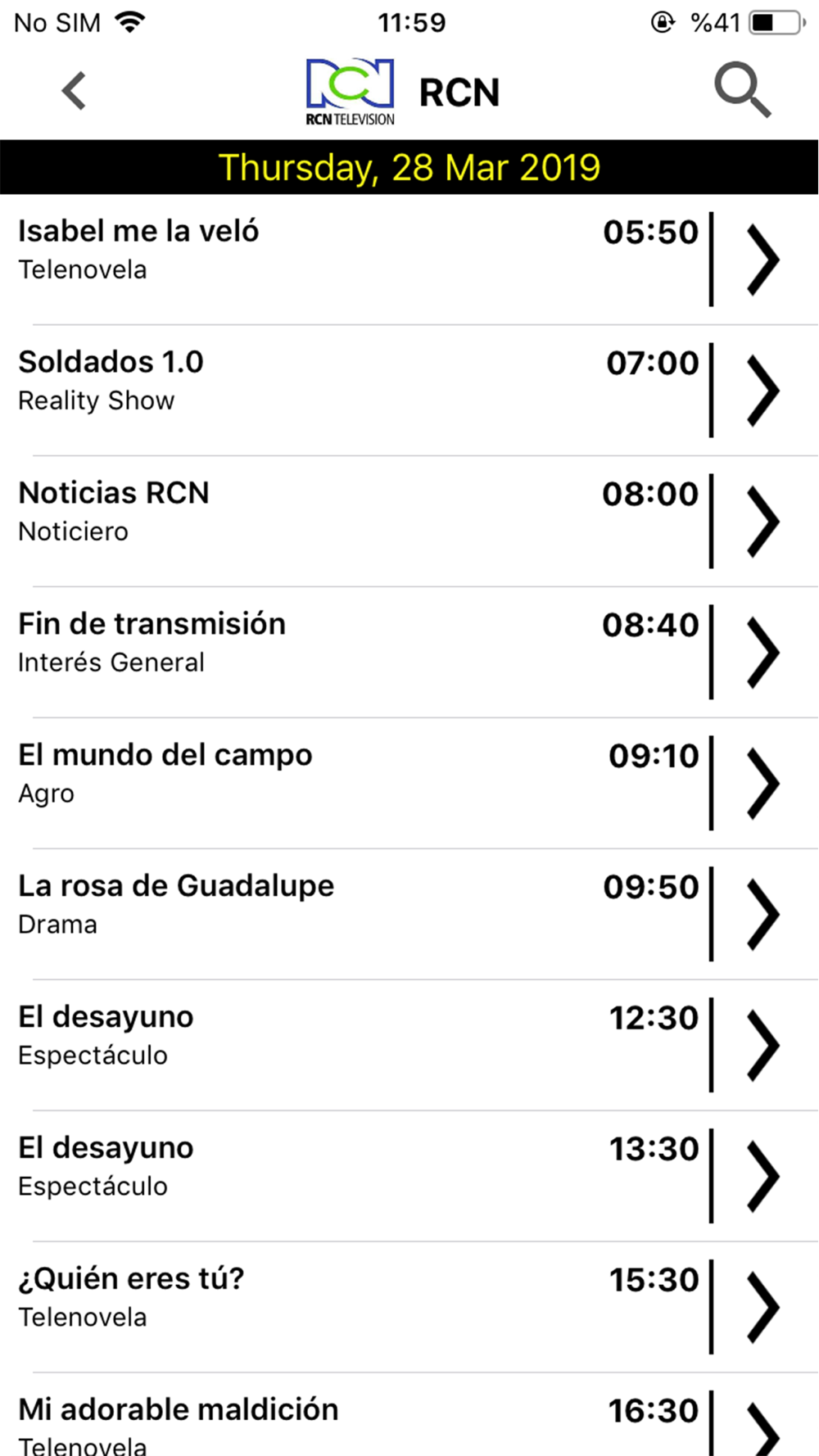Open La rosa de Guadalupe drama

point(409,915)
